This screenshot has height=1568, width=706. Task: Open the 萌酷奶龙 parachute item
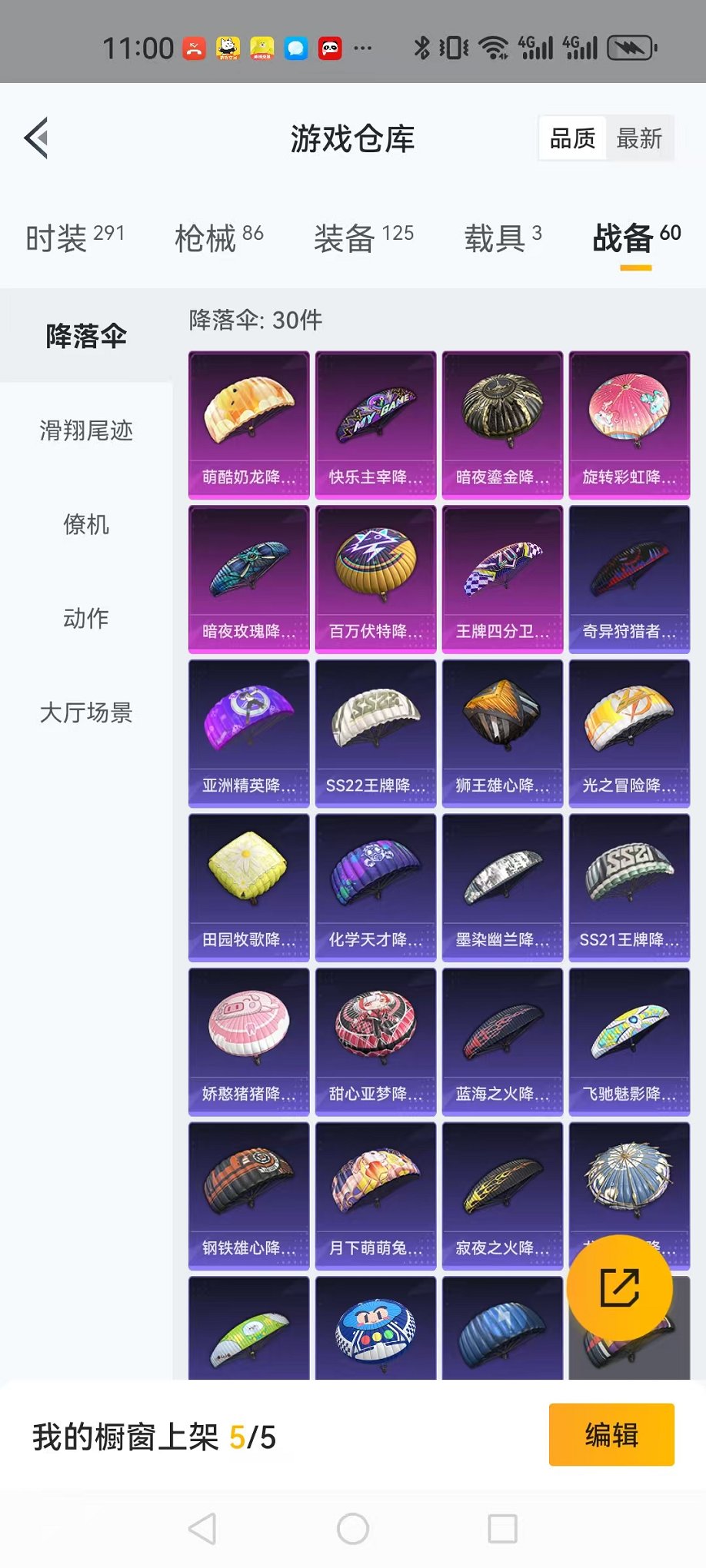tap(248, 425)
